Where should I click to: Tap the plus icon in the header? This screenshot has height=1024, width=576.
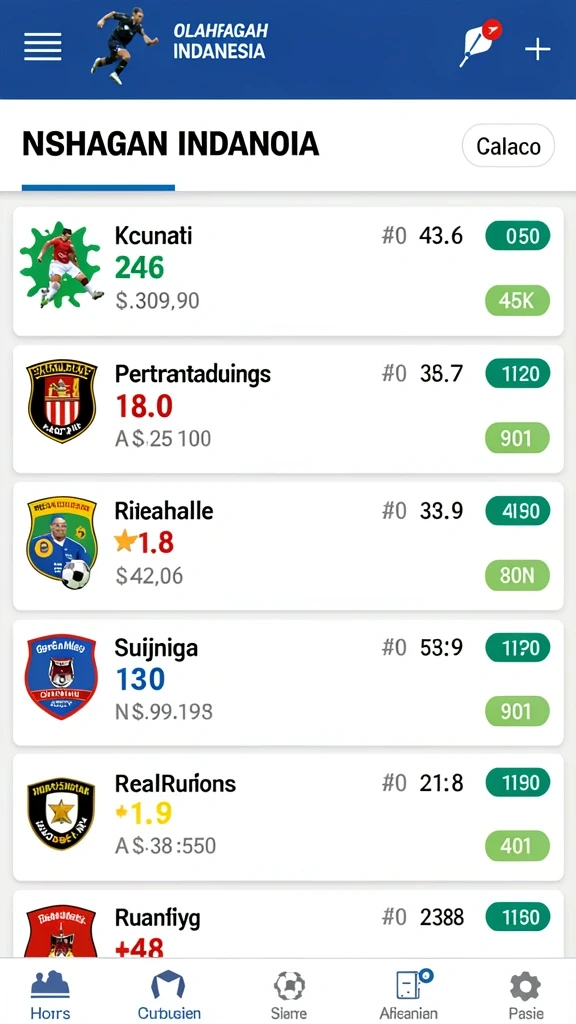tap(537, 49)
